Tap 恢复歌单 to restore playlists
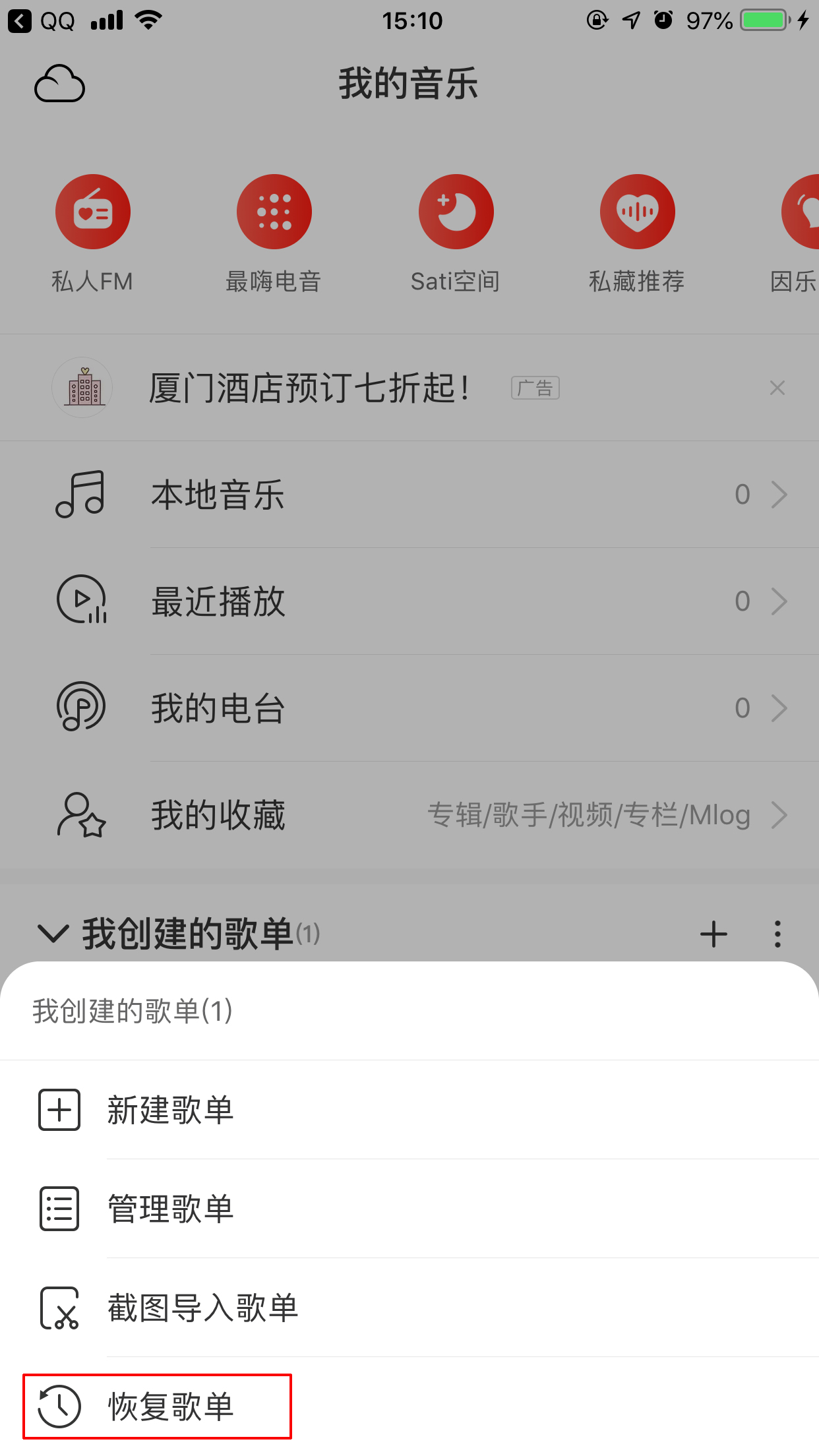The image size is (819, 1456). click(168, 1408)
